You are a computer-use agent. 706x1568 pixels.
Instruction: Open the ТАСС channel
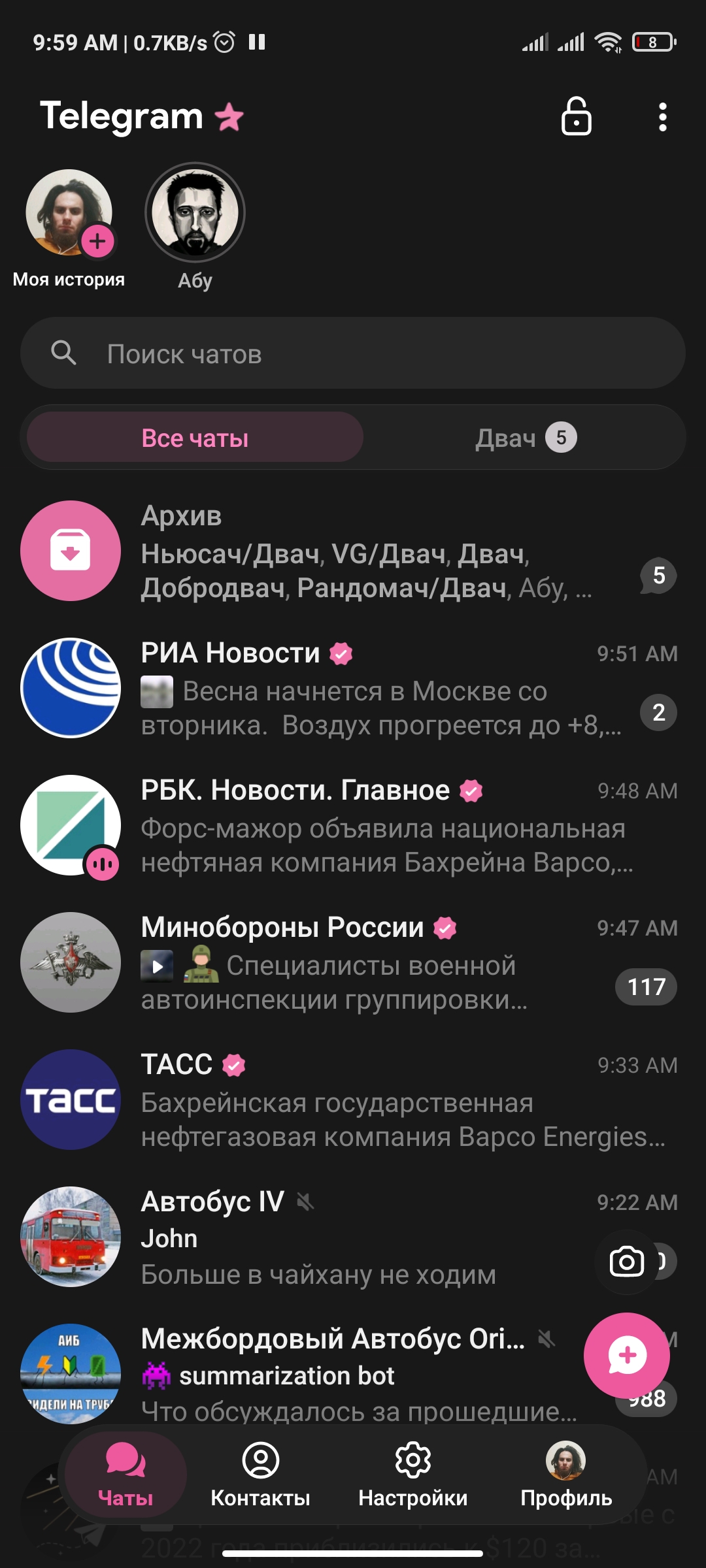coord(353,1101)
